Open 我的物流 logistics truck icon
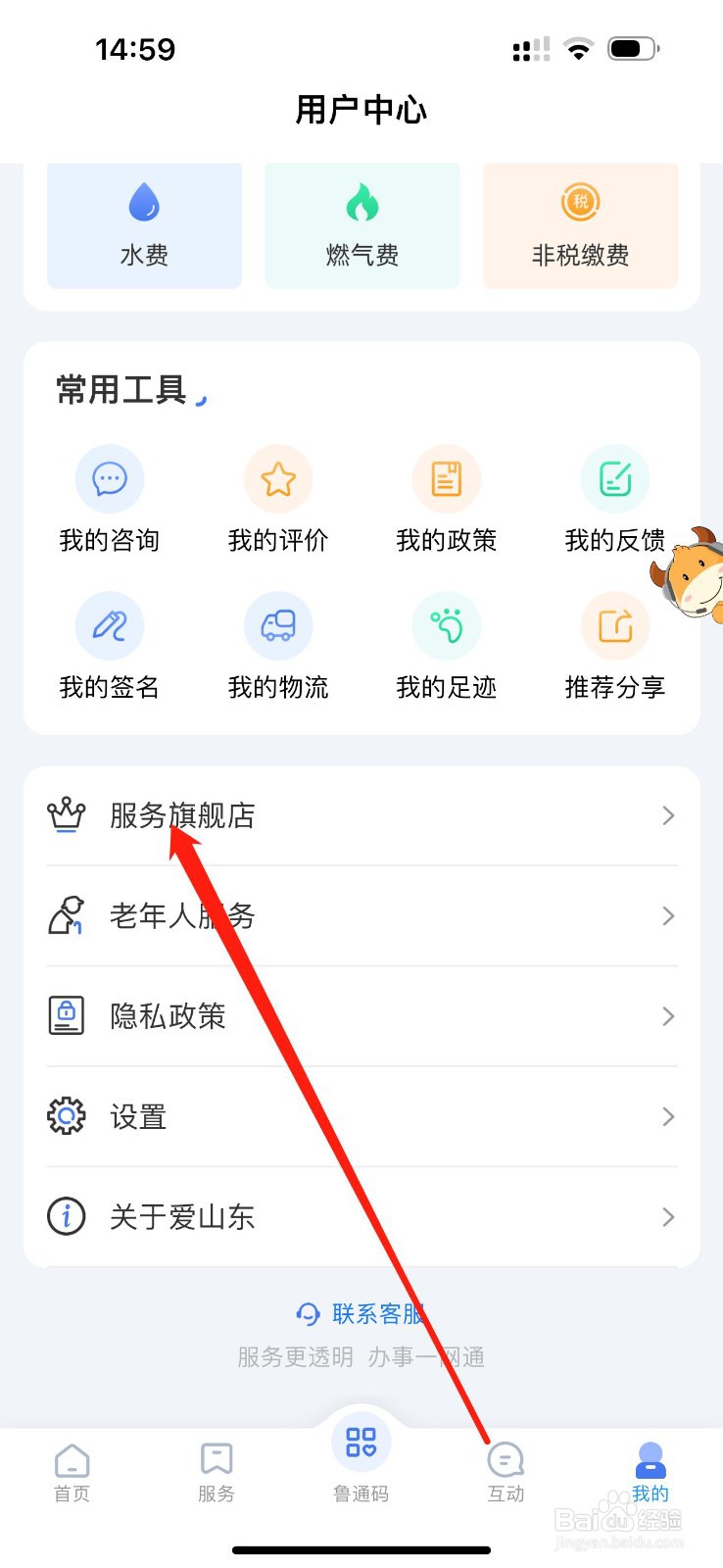This screenshot has height=1568, width=723. [277, 625]
